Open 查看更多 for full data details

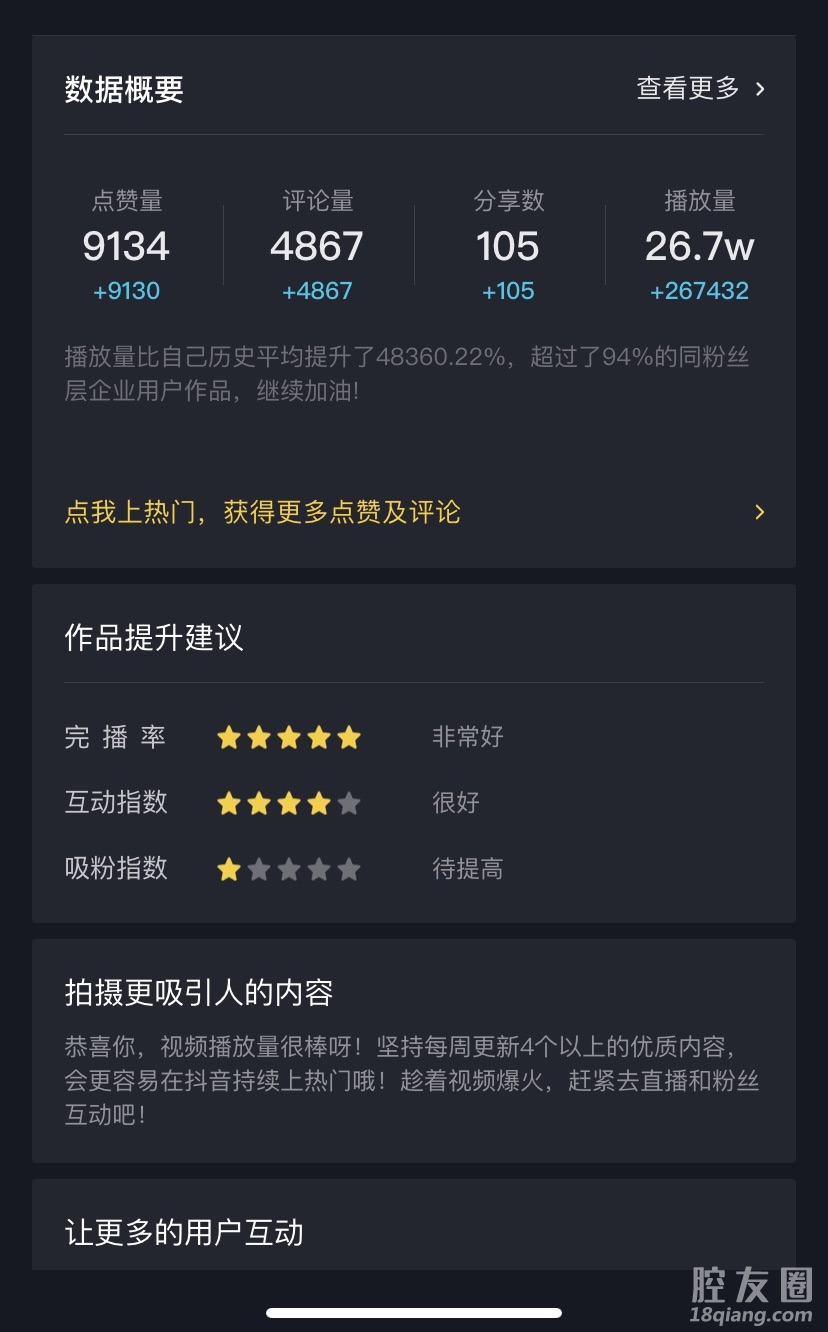coord(699,89)
